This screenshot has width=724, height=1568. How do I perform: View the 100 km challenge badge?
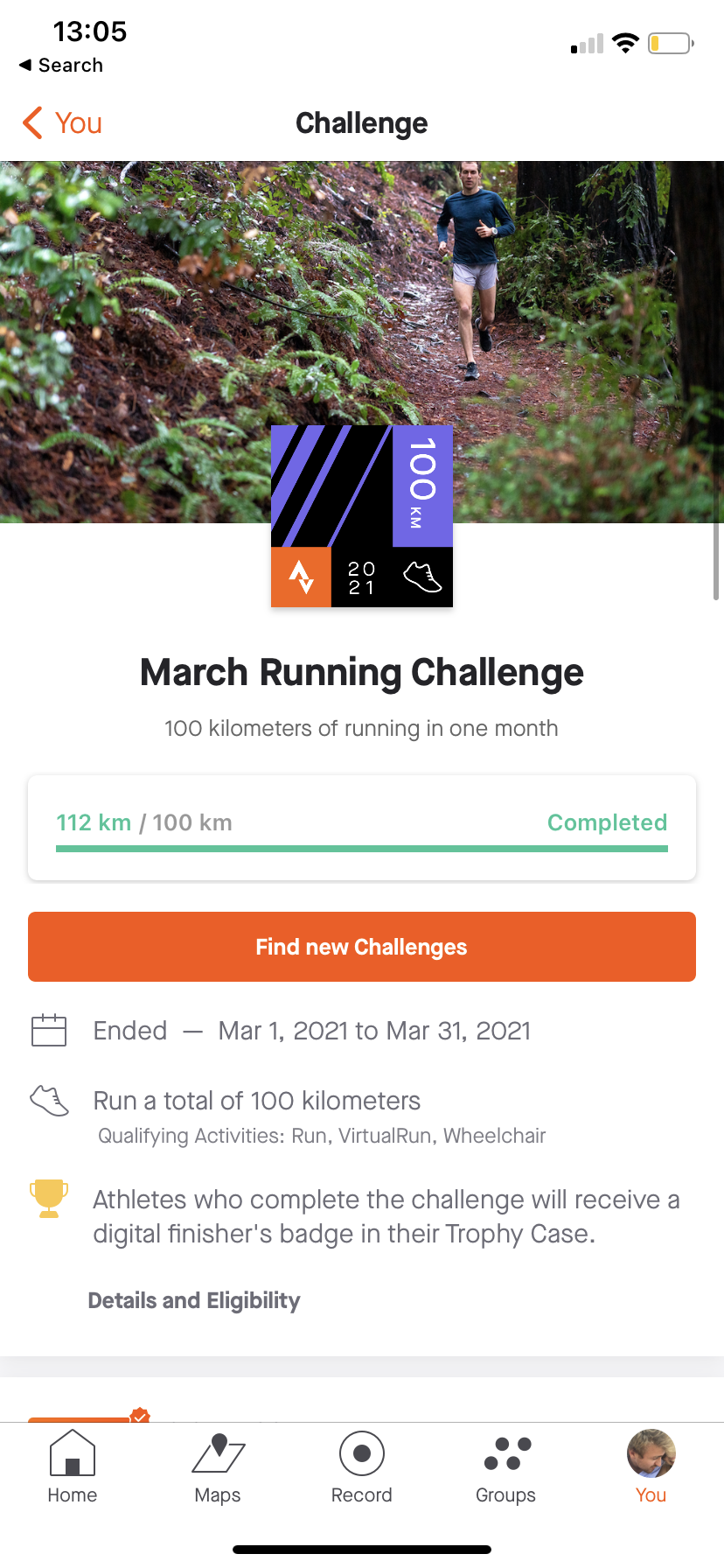(x=361, y=516)
